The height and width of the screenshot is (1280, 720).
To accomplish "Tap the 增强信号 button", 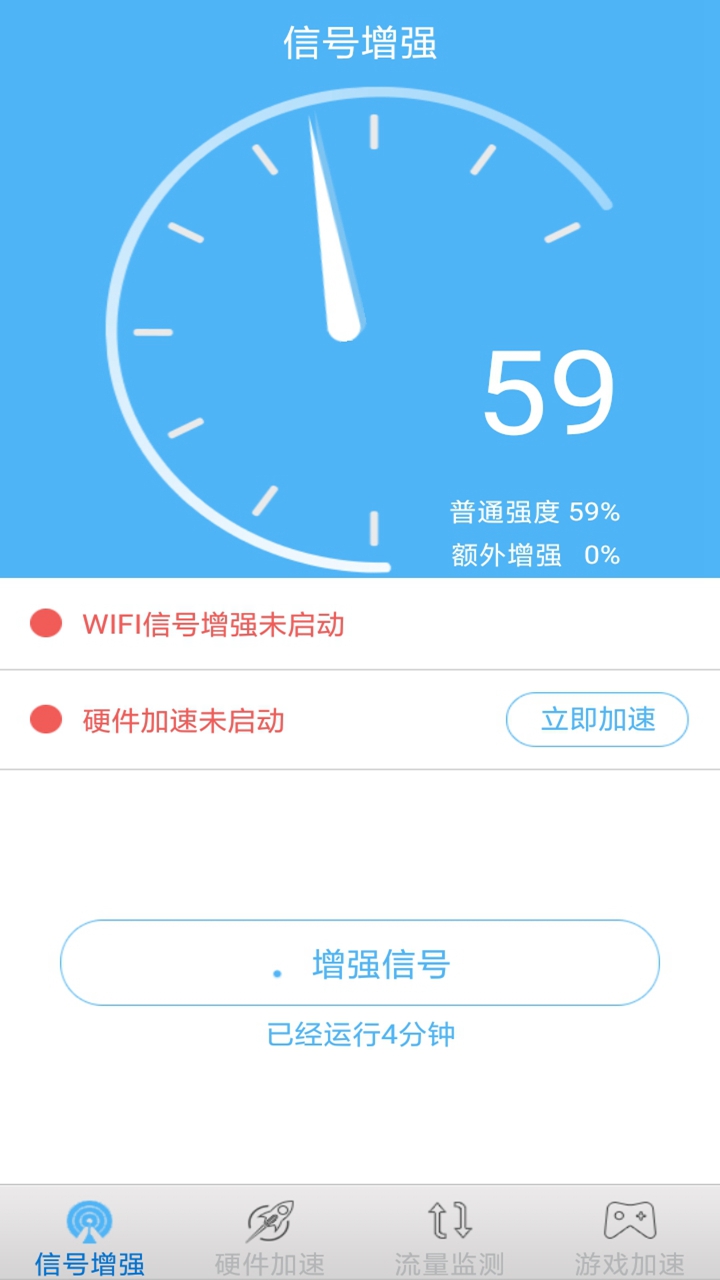I will pos(360,963).
